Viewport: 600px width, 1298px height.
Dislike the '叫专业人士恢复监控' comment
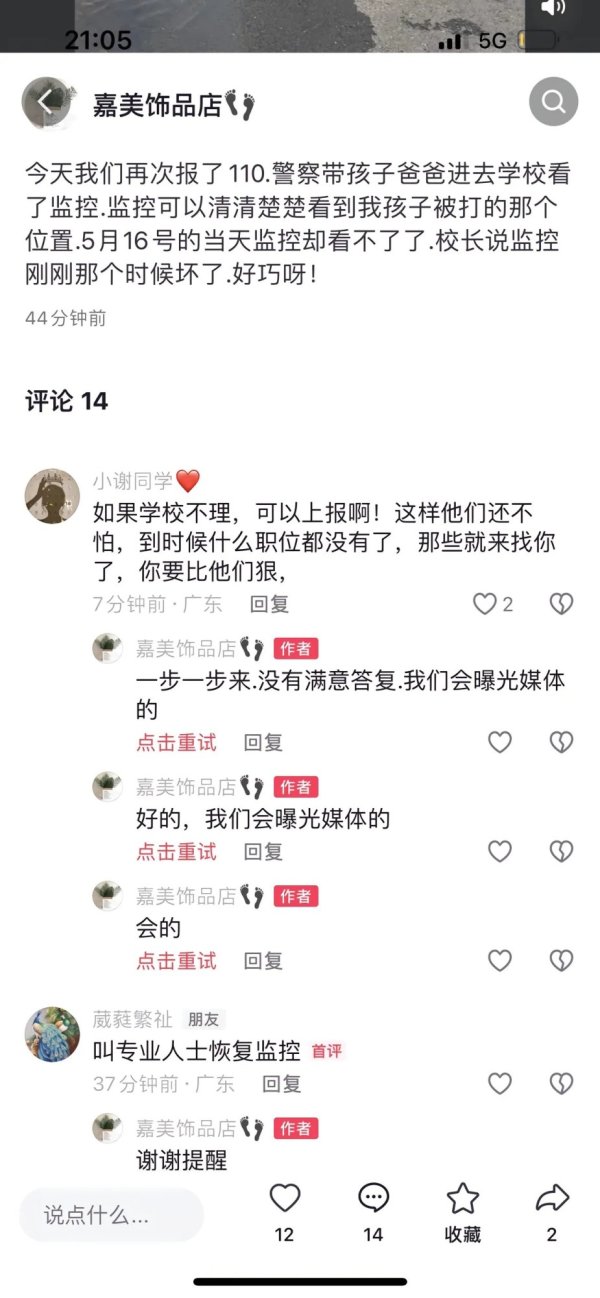pos(561,1083)
